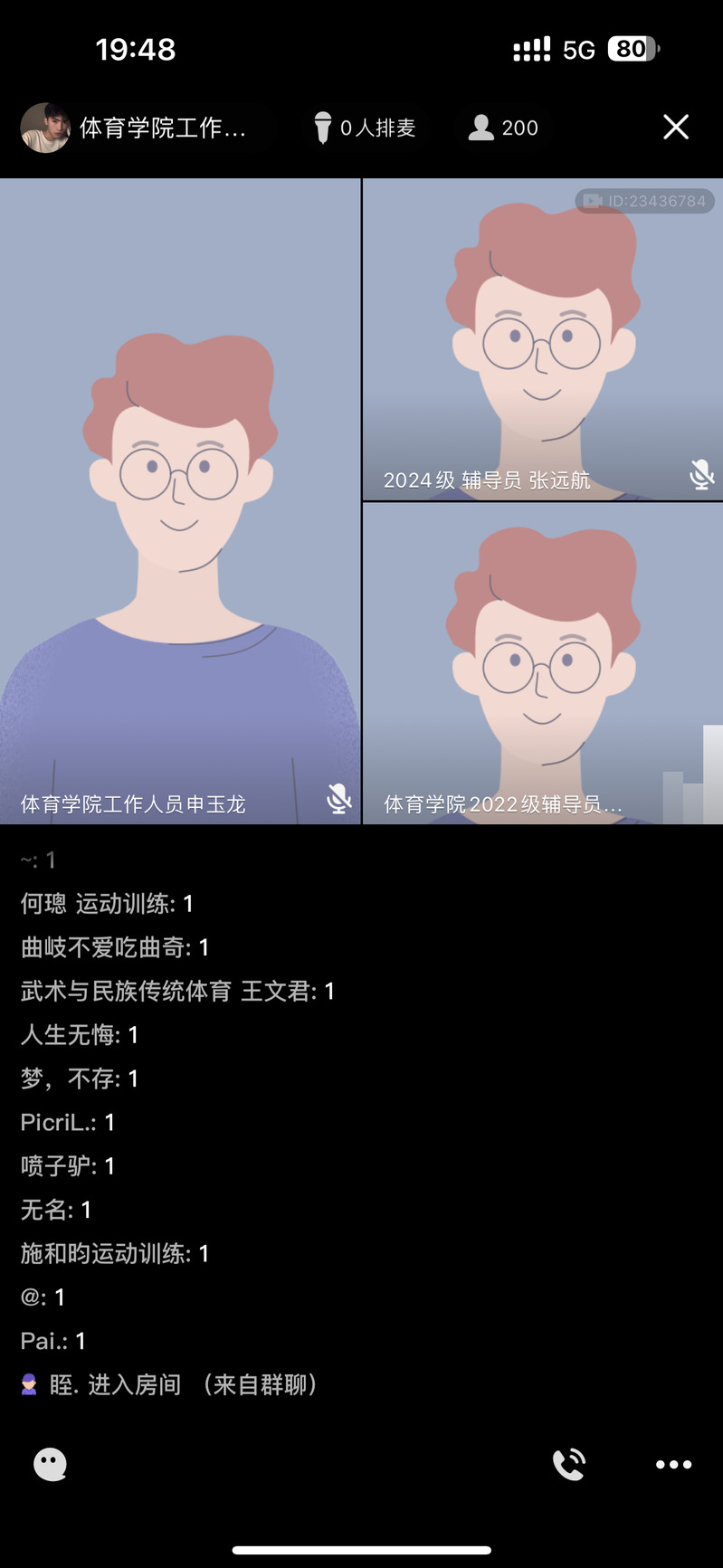
Task: Open the emoji chat button
Action: point(51,1464)
